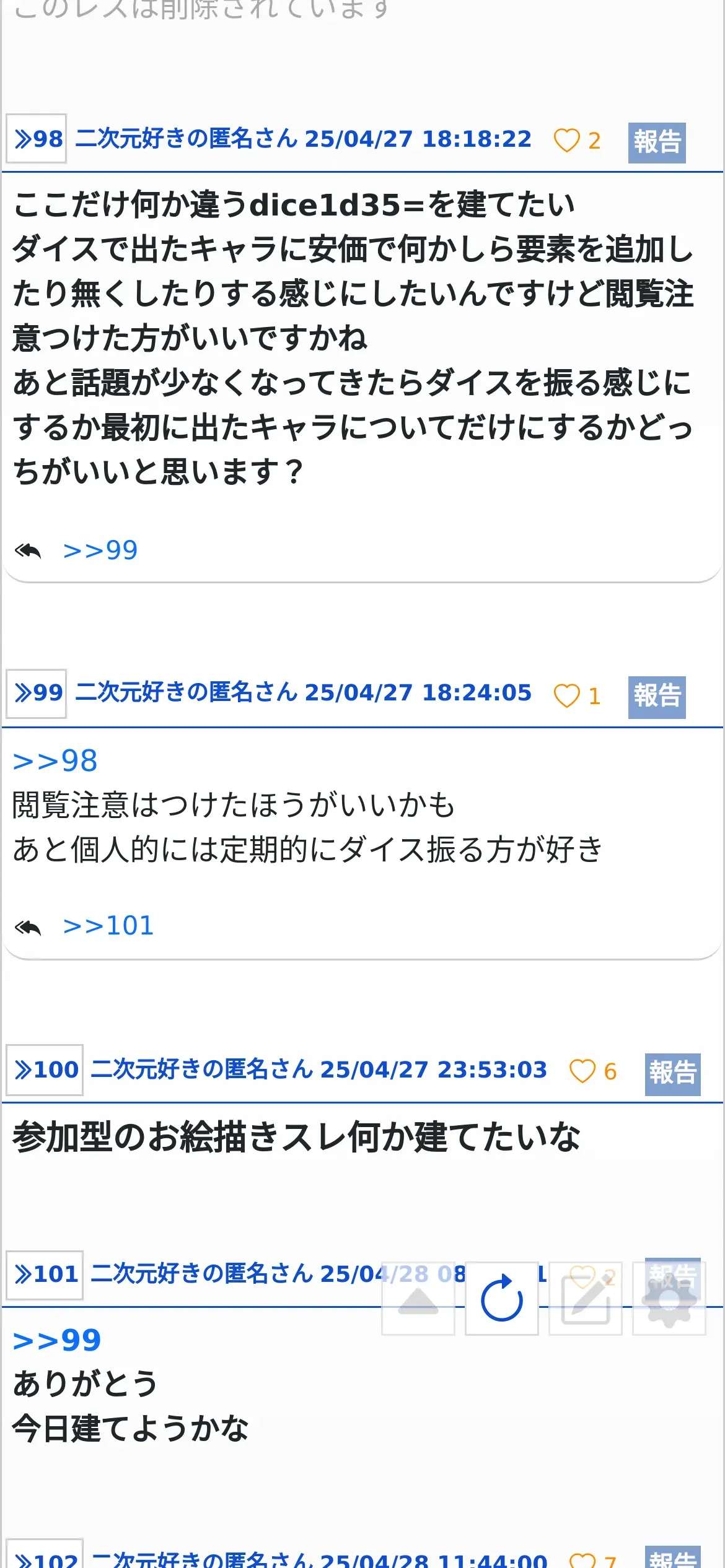
Task: Report post 100
Action: click(673, 1074)
